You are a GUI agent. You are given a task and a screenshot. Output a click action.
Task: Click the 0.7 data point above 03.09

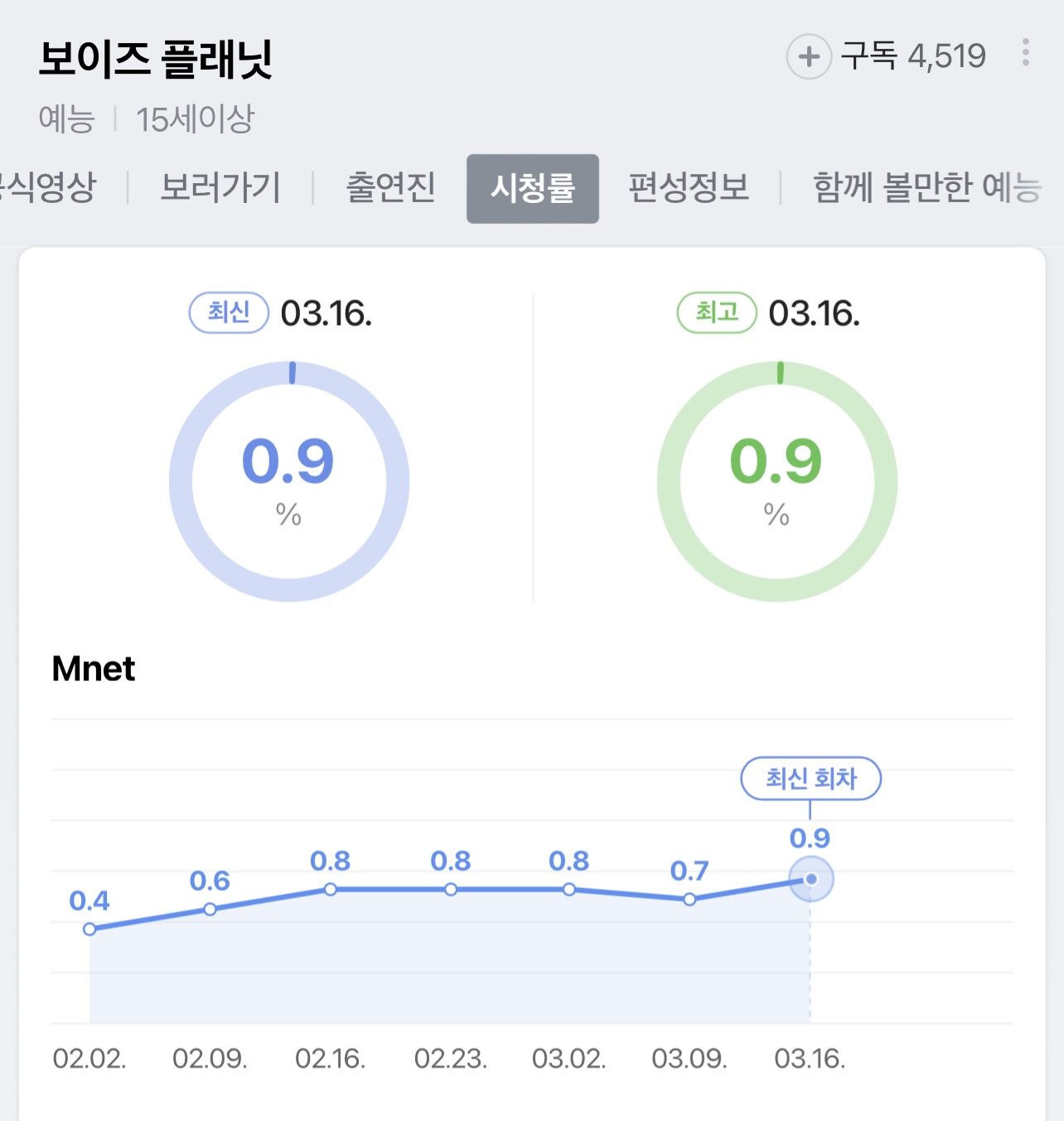[690, 899]
